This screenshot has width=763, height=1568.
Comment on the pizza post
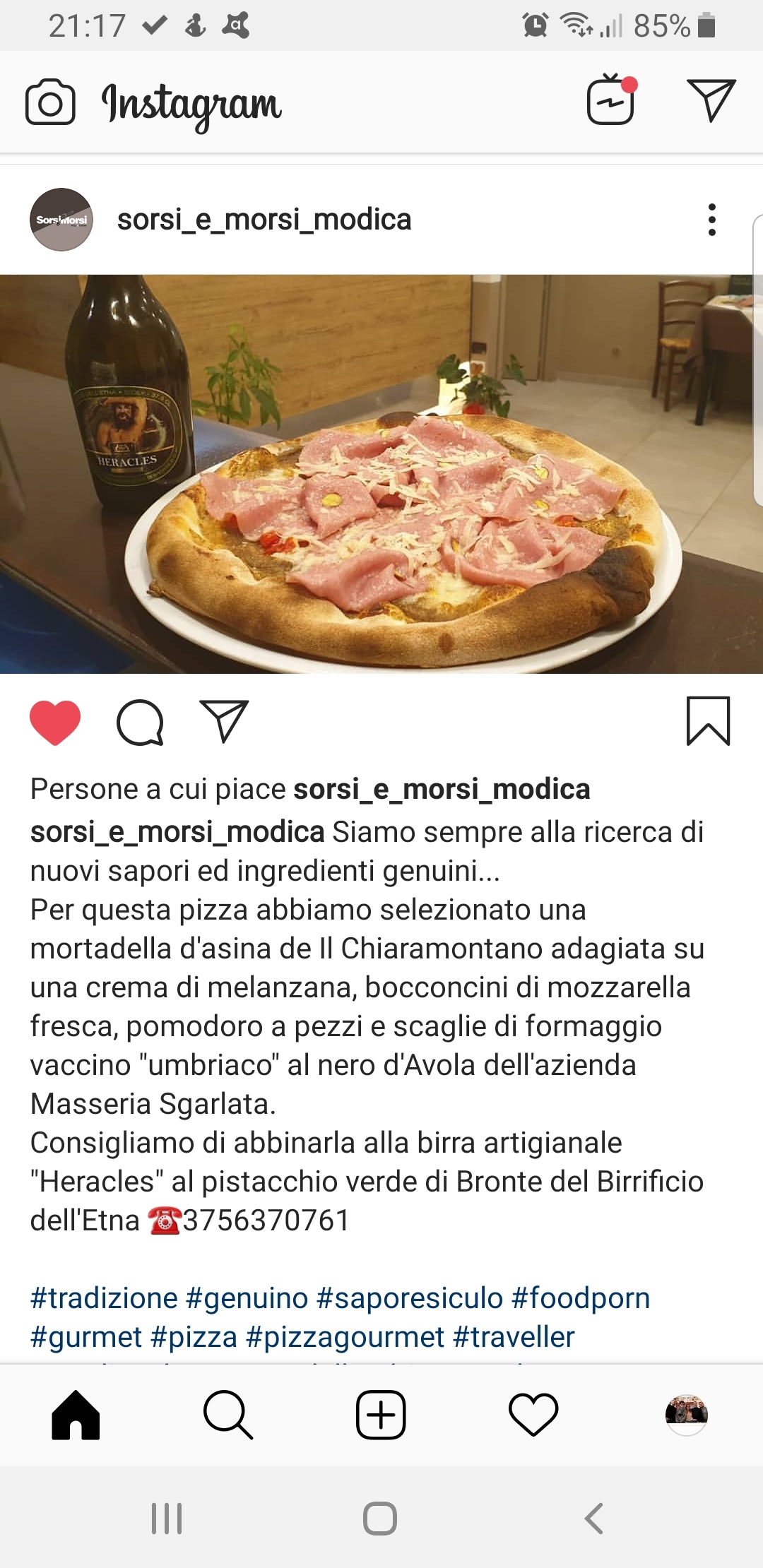(140, 722)
